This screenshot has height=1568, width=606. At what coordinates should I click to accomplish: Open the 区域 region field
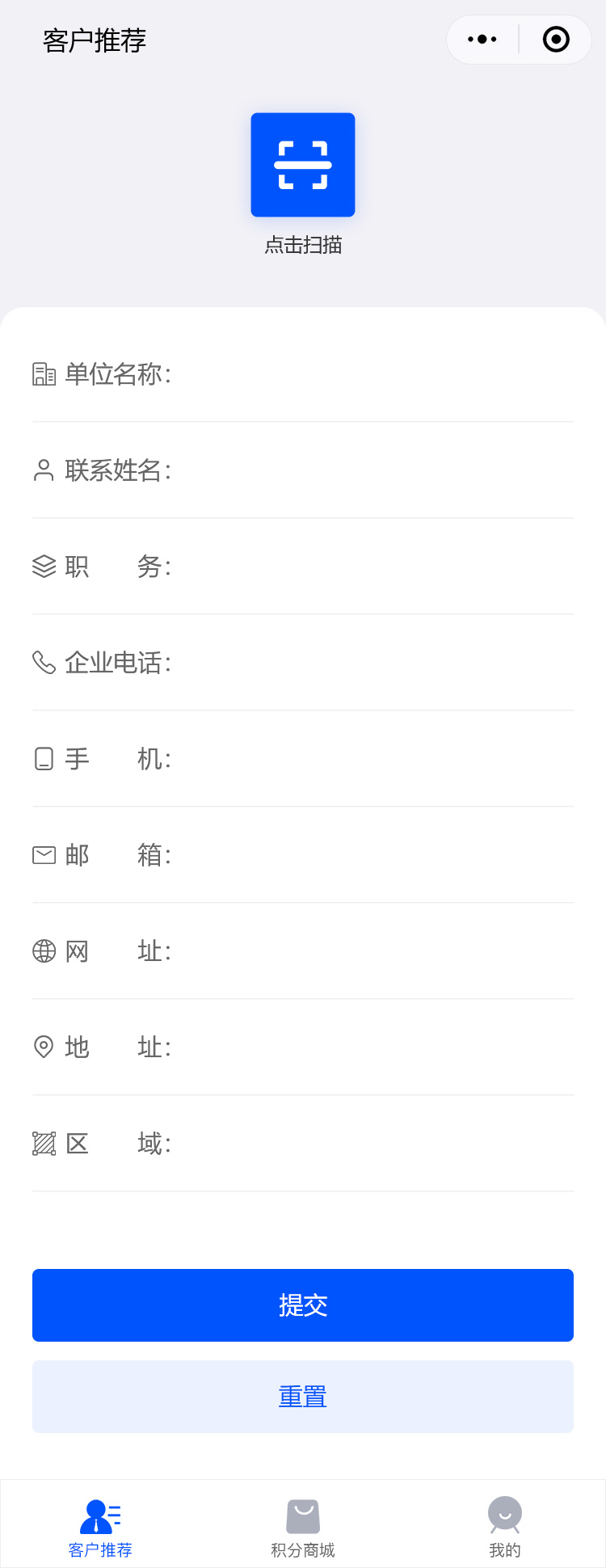pyautogui.click(x=372, y=1144)
